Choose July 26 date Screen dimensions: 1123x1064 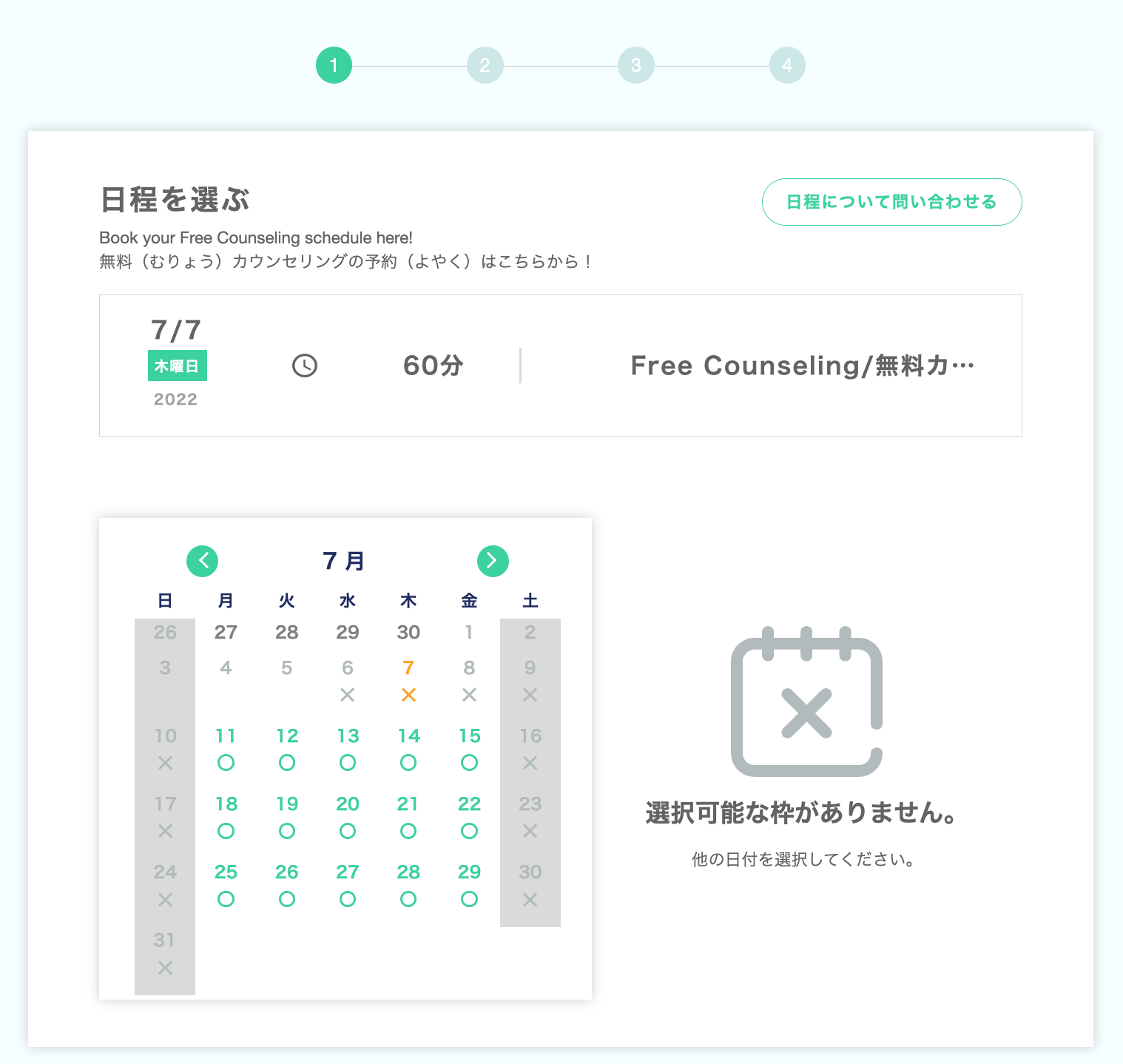(287, 884)
